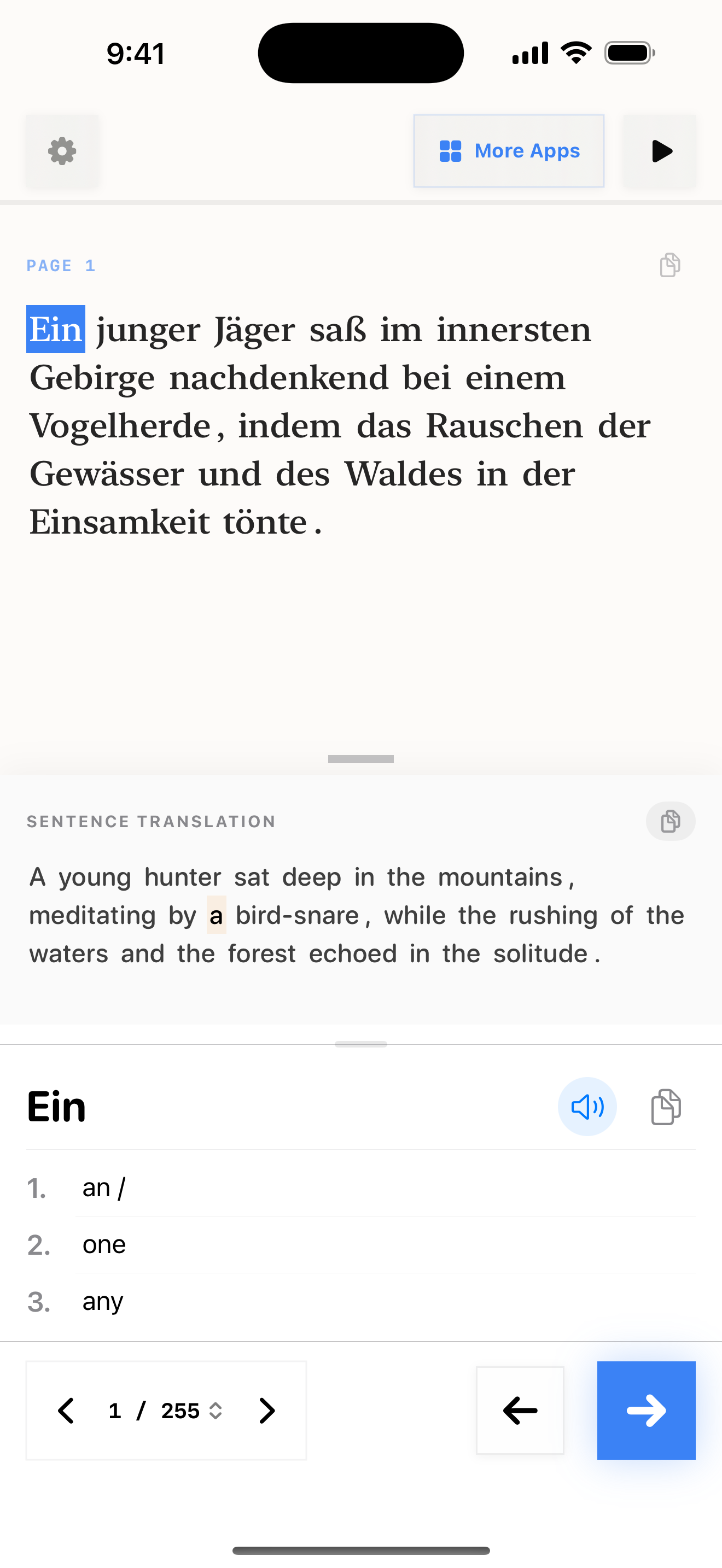Copy the Page 1 text
Viewport: 722px width, 1568px height.
(669, 265)
